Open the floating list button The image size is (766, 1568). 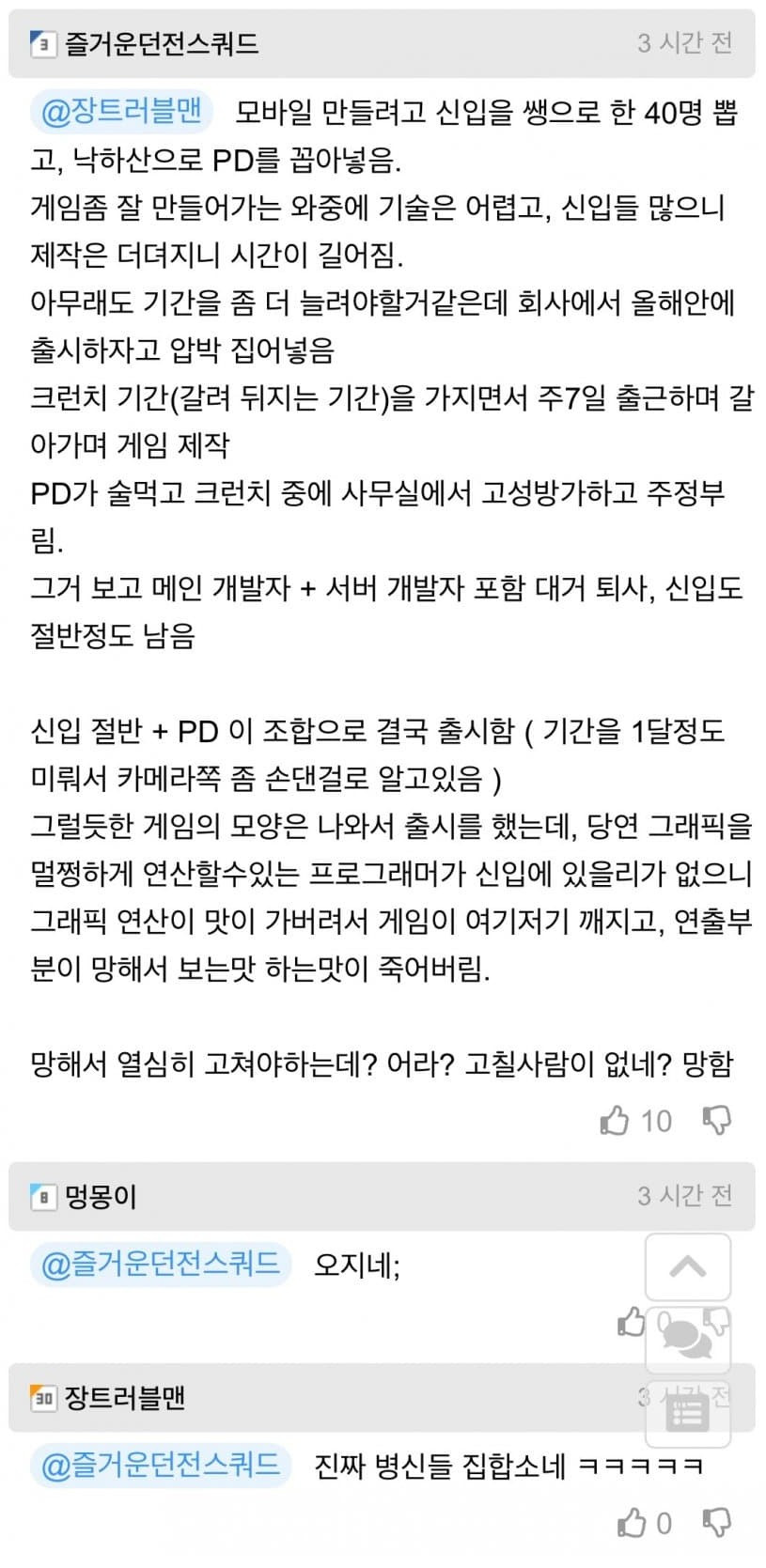tap(688, 1413)
